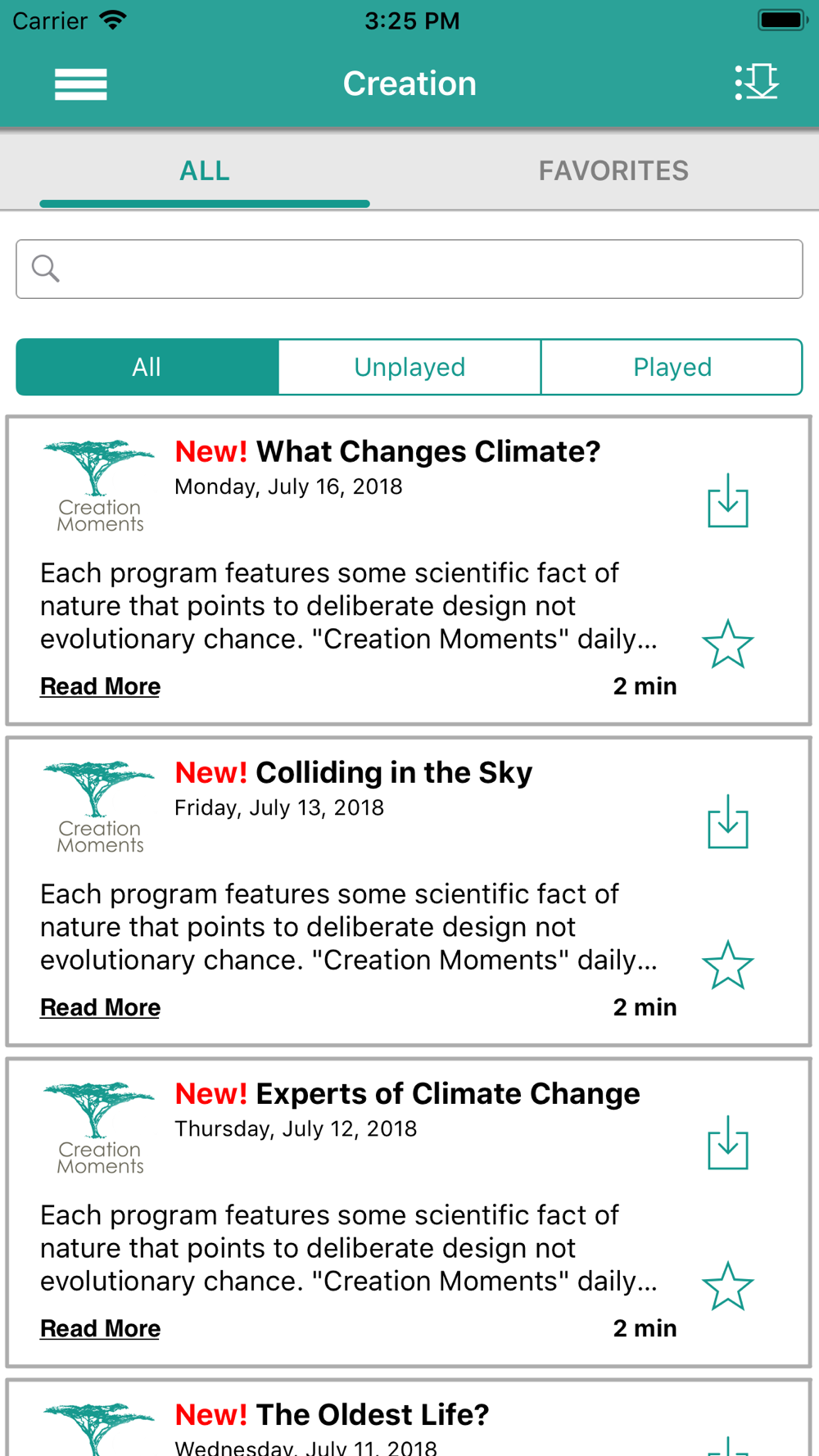Tap the episode search field

409,269
